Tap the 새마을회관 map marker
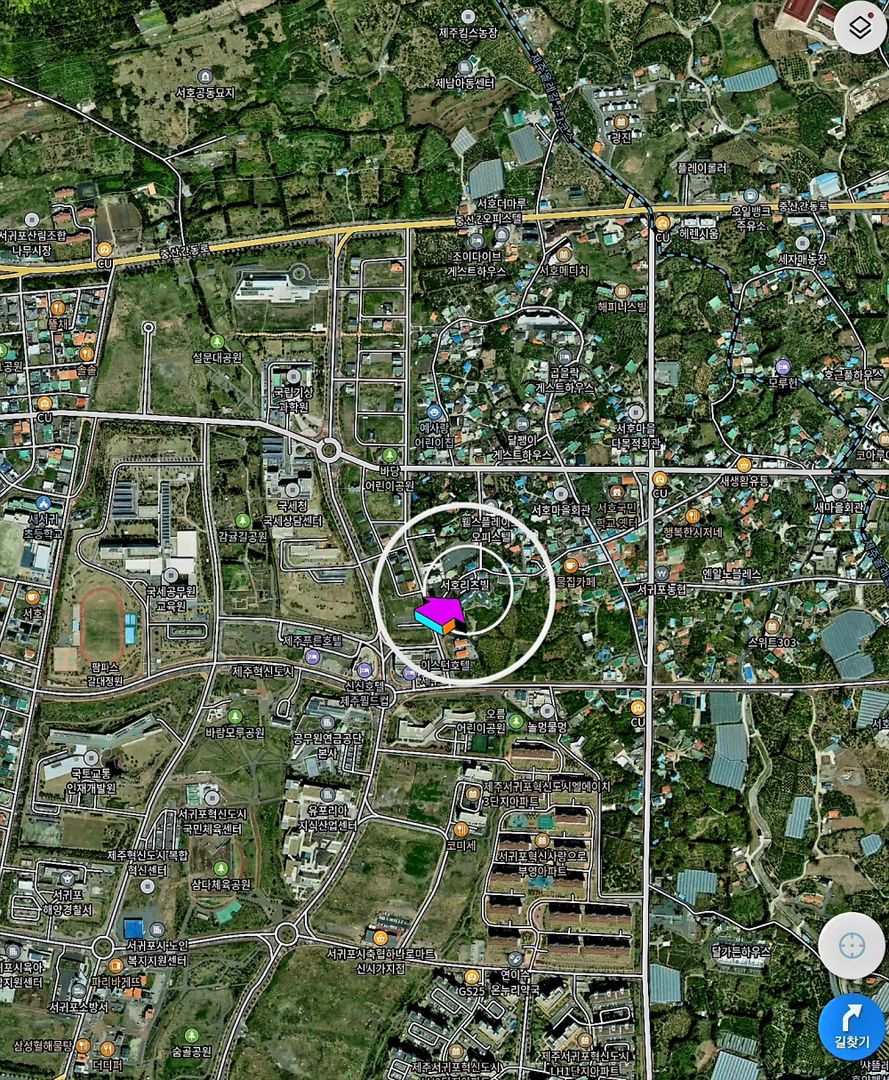 (x=838, y=491)
